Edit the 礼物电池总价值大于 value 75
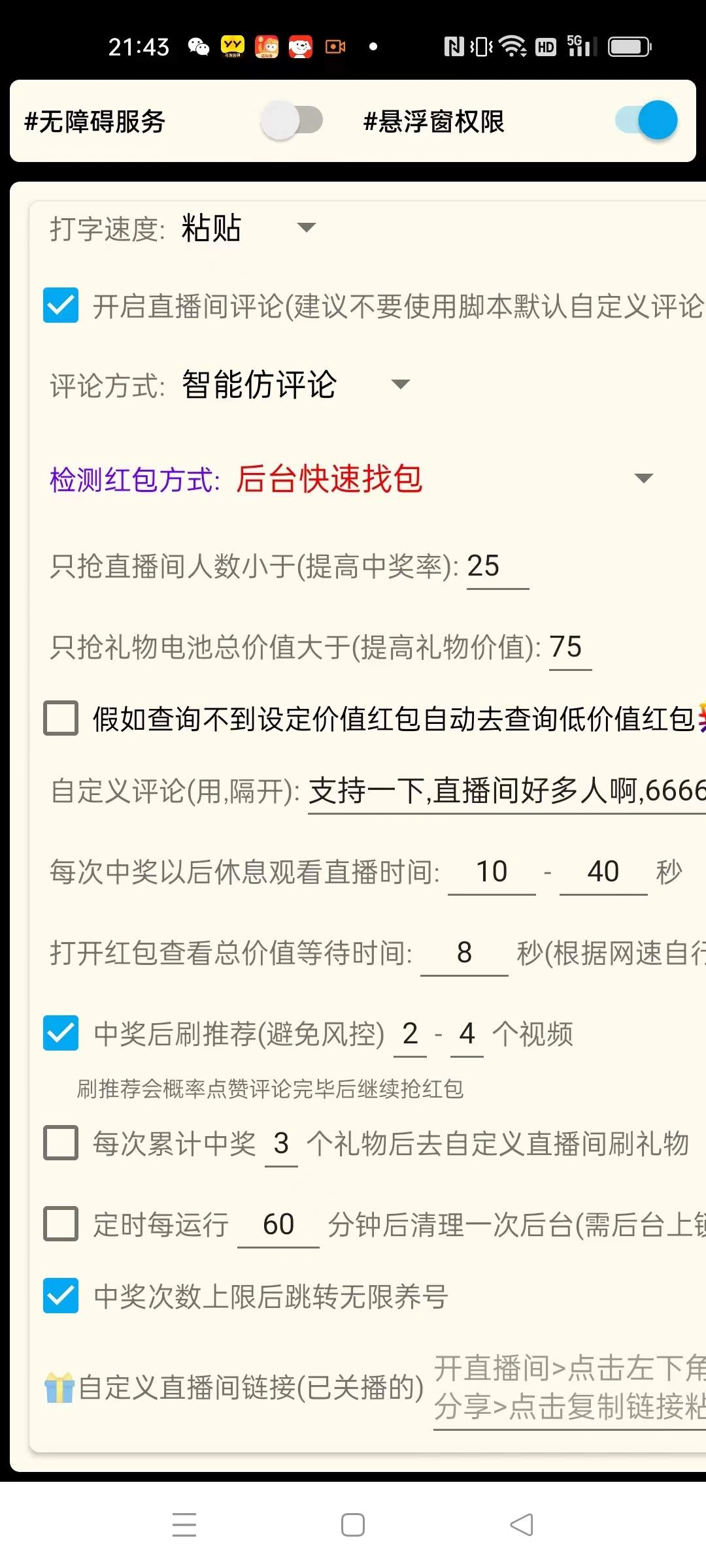 [569, 647]
